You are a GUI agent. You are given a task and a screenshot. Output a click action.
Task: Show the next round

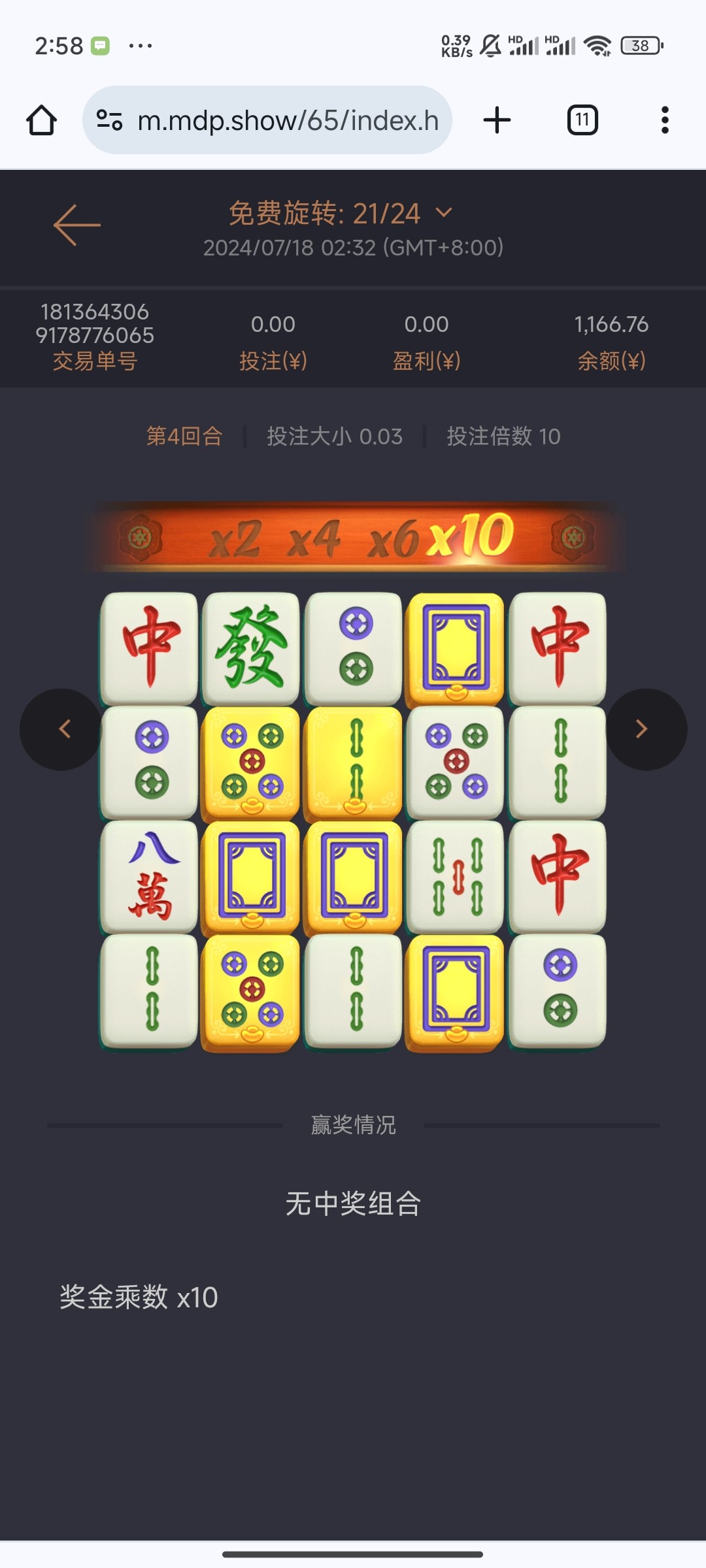(x=643, y=729)
